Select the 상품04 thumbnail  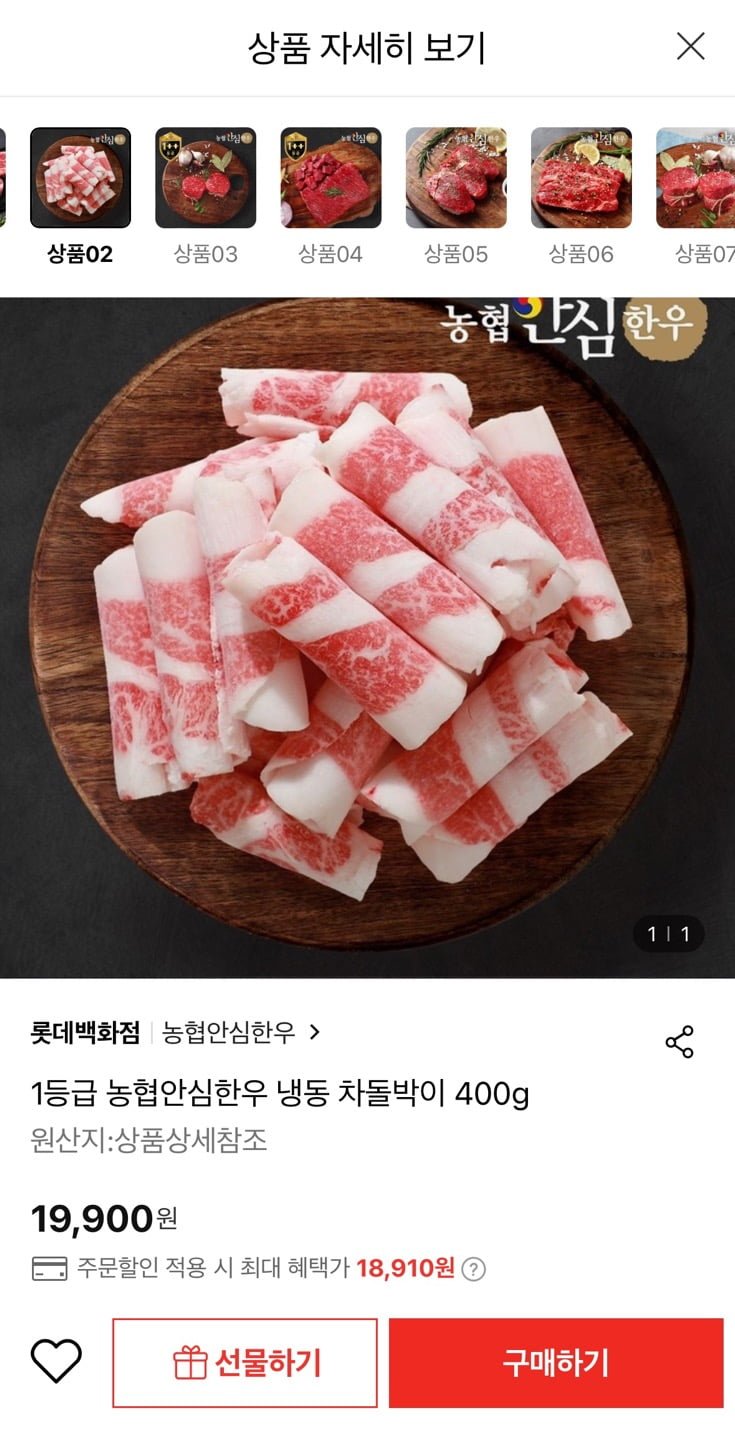click(x=330, y=178)
